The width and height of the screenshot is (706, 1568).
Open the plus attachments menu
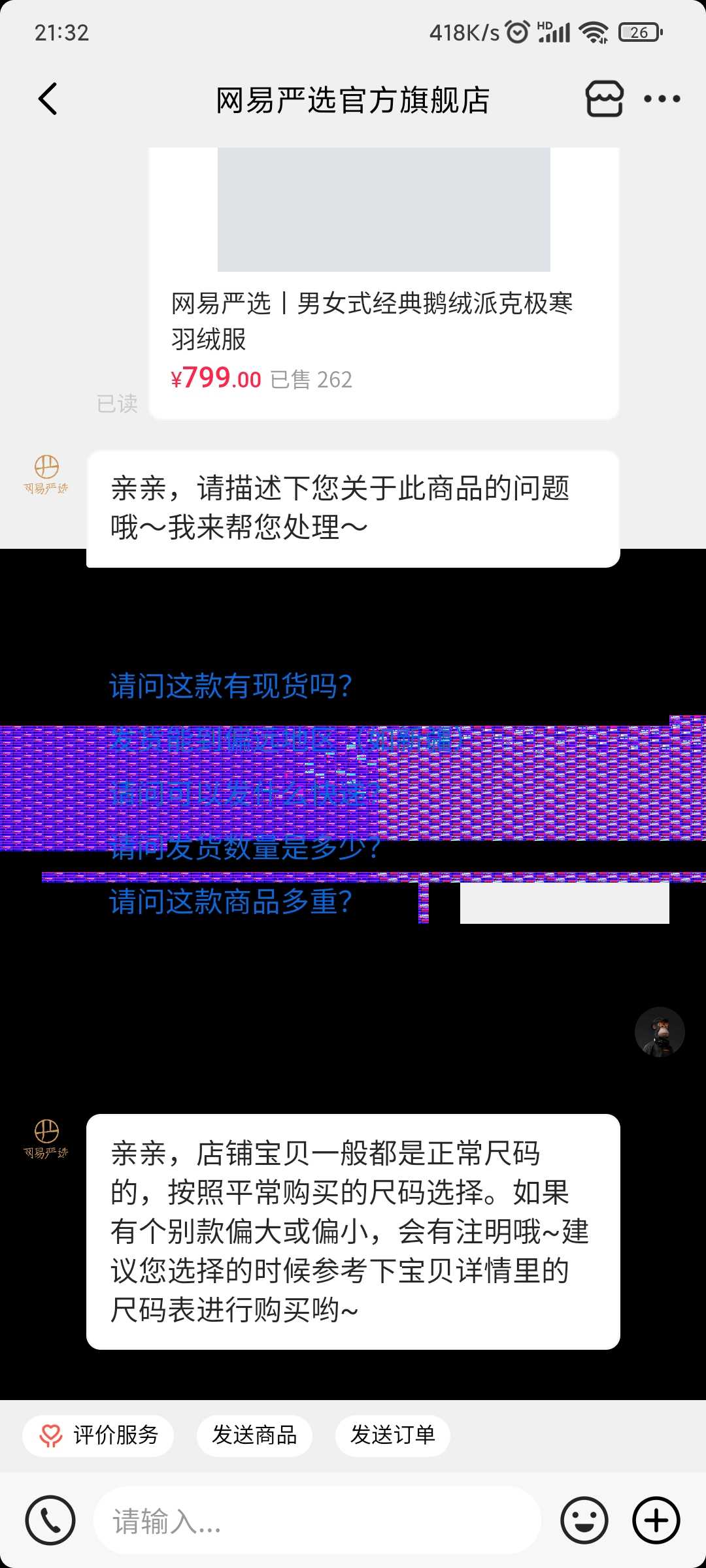tap(656, 1520)
